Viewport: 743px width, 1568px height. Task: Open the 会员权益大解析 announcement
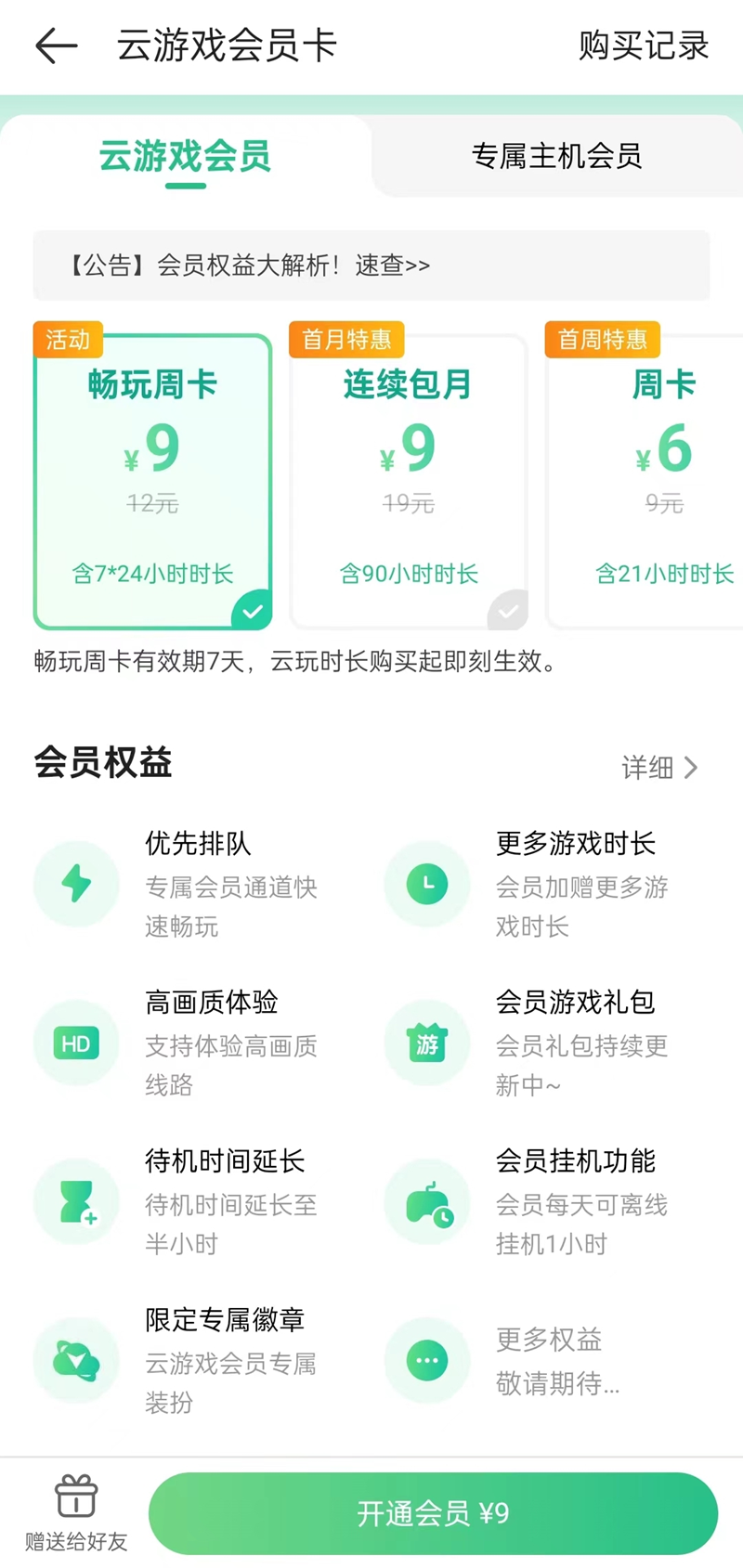tap(371, 266)
